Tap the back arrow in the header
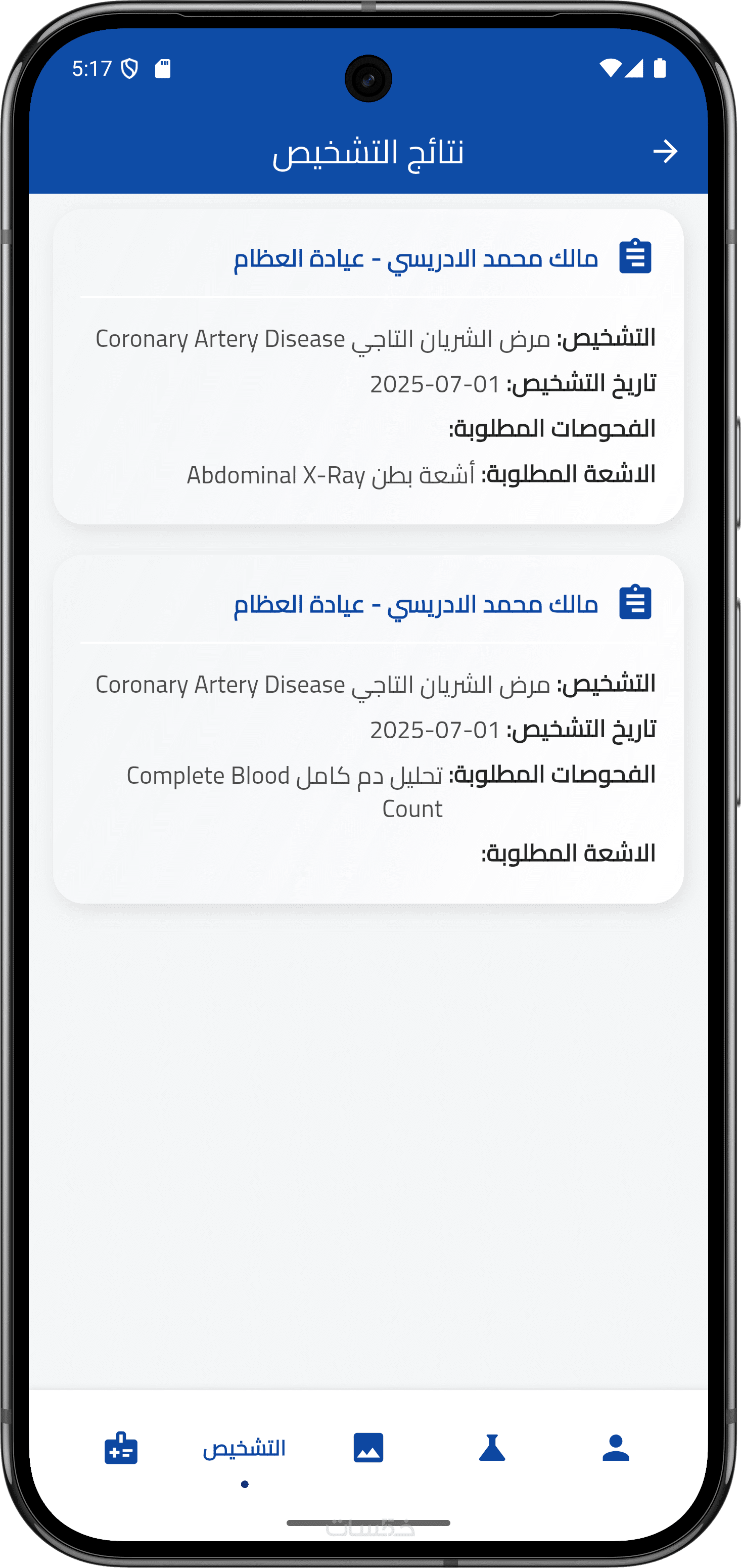 [665, 152]
